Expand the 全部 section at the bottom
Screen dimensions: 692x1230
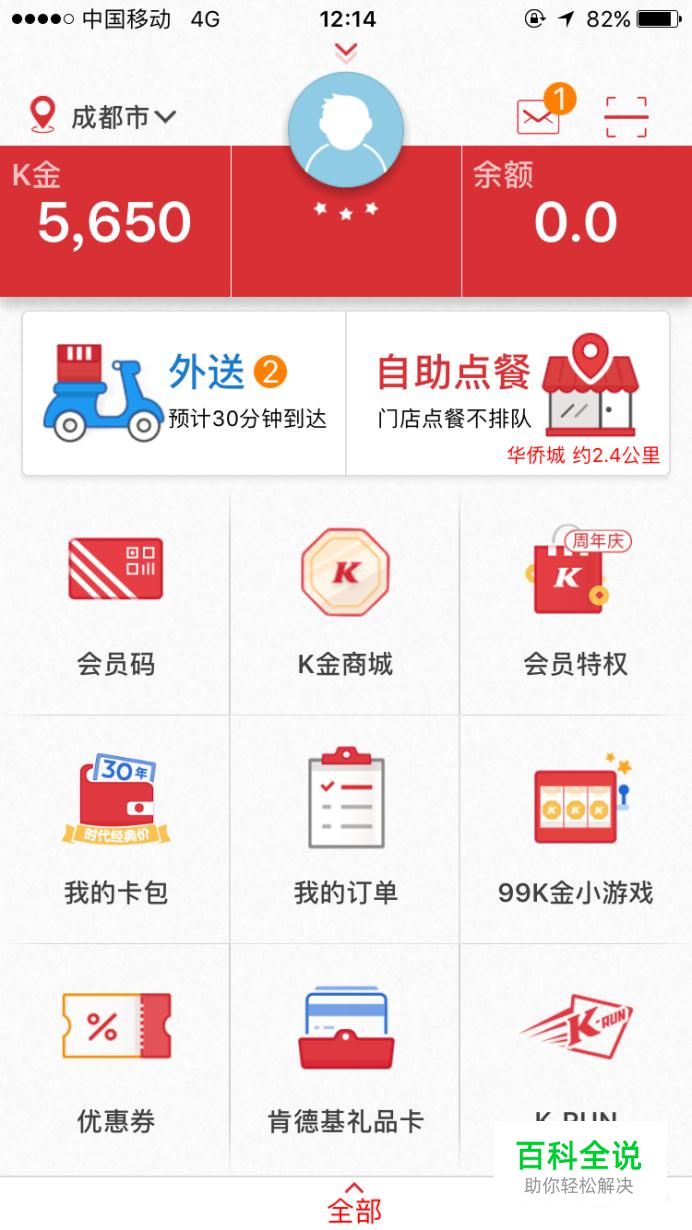354,1205
